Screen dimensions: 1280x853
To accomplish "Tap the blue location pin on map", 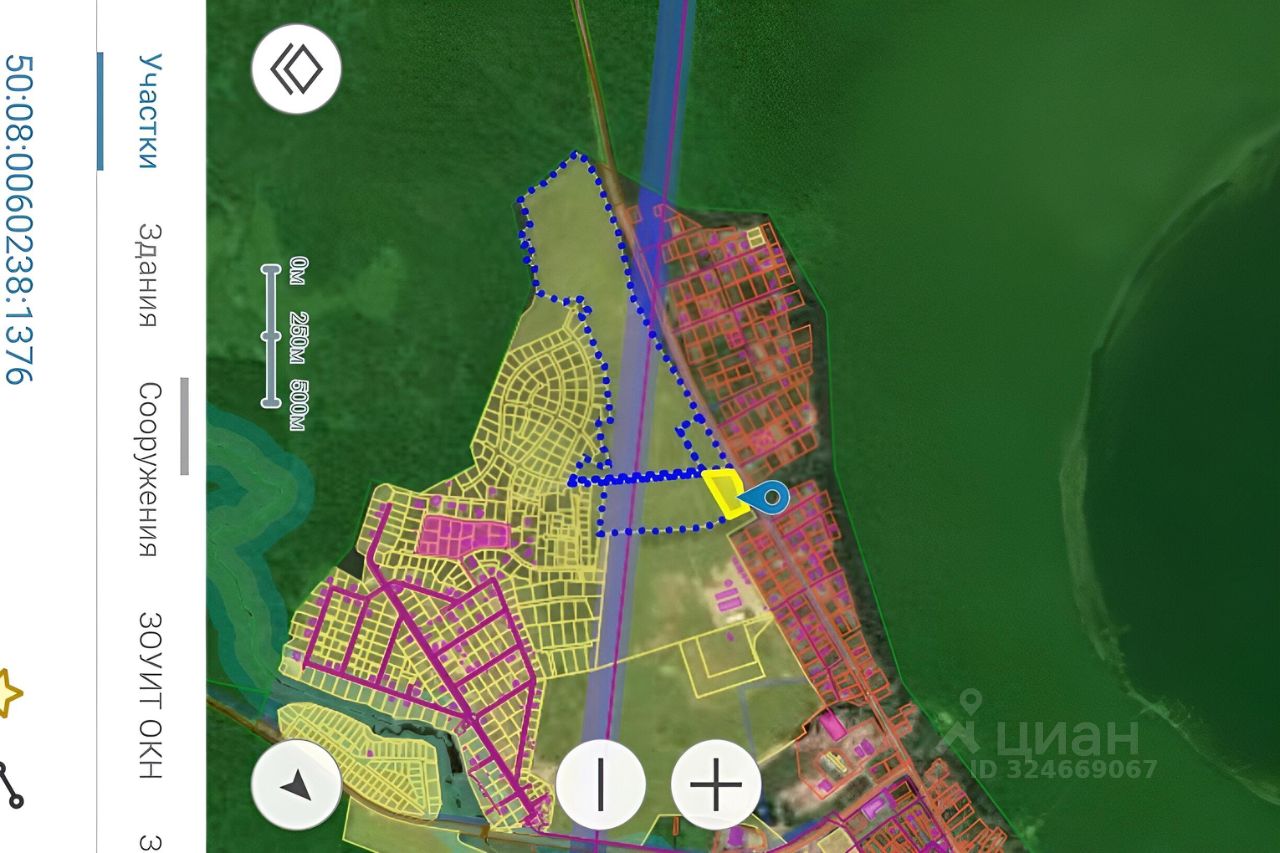I will pyautogui.click(x=771, y=497).
